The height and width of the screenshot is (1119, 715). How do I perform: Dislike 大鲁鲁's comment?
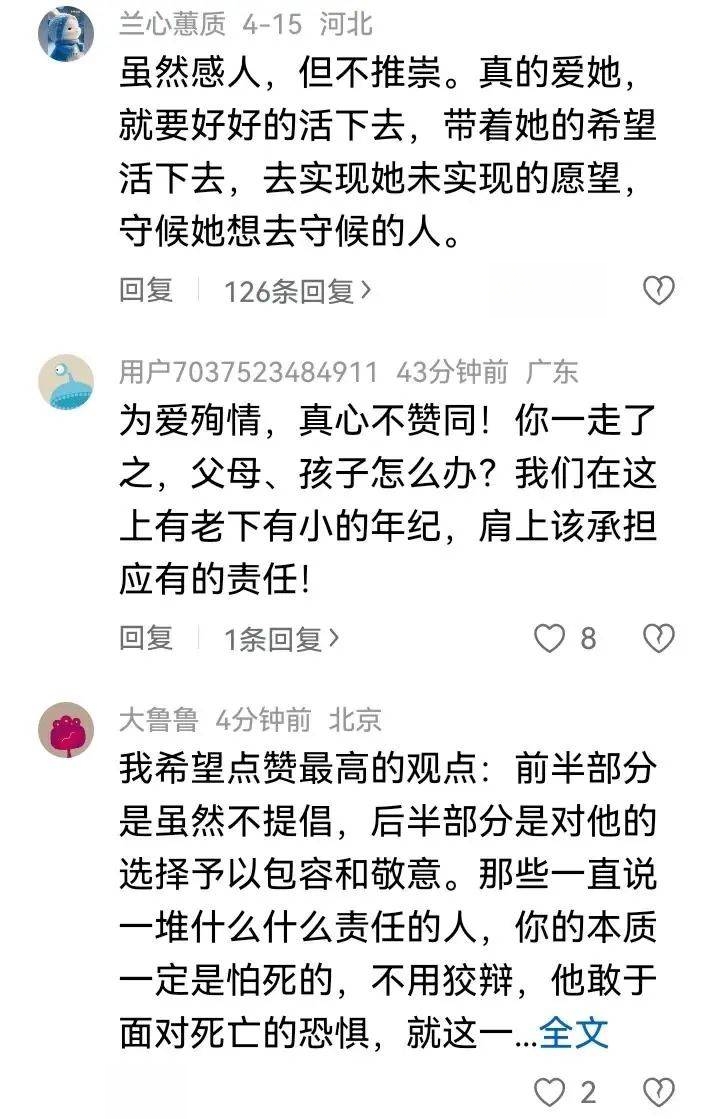(x=658, y=1091)
